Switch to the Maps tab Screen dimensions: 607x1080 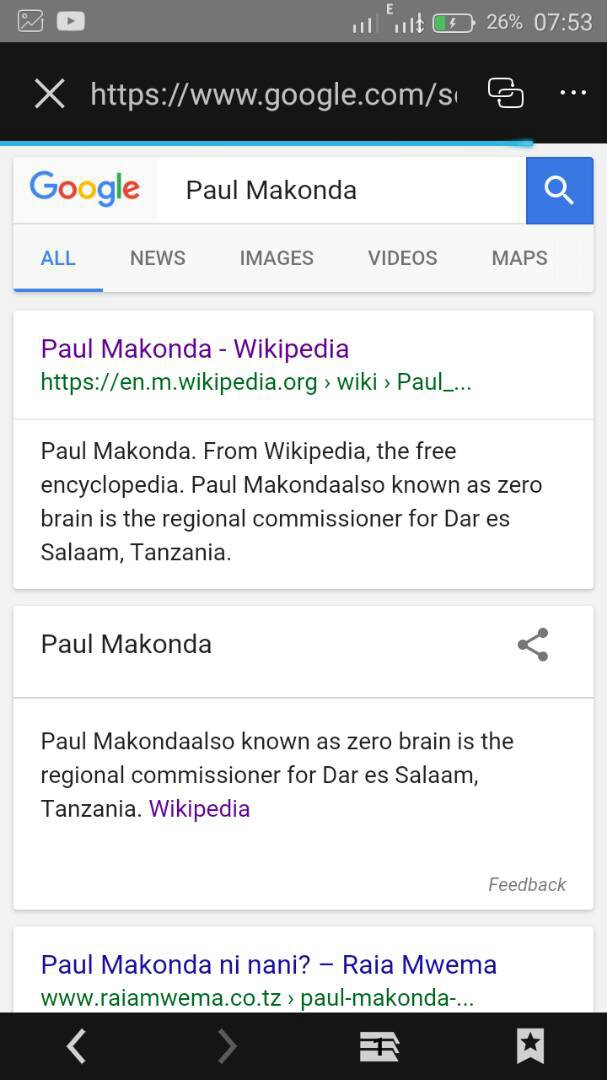(x=519, y=258)
